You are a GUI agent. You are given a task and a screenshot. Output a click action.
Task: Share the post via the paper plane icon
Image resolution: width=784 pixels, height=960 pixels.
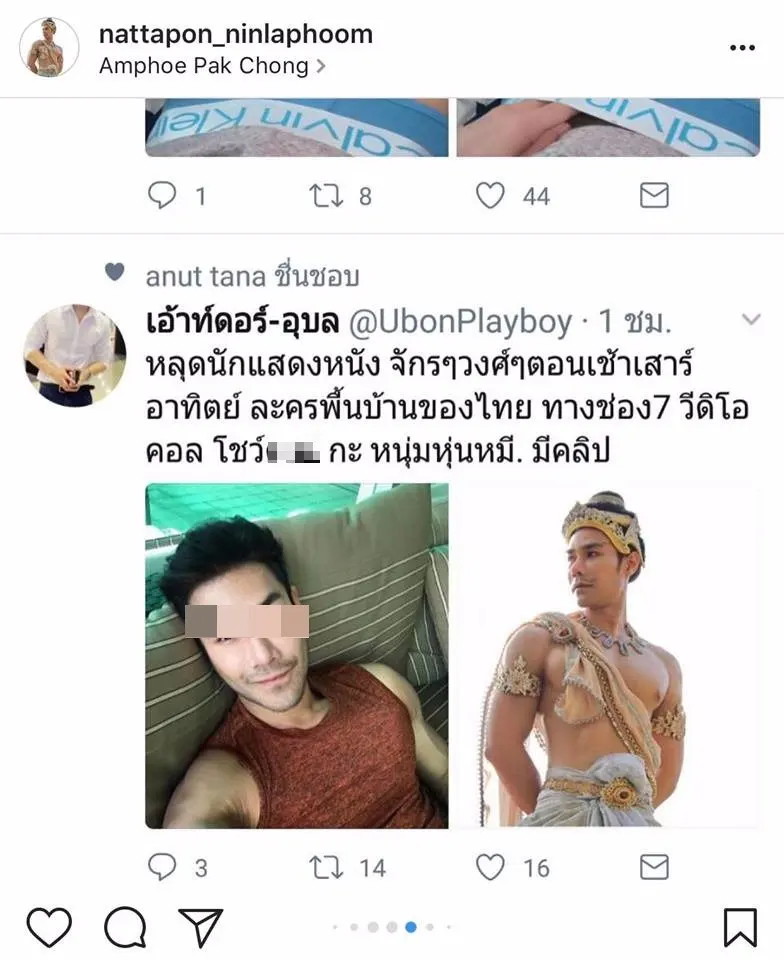coord(201,926)
